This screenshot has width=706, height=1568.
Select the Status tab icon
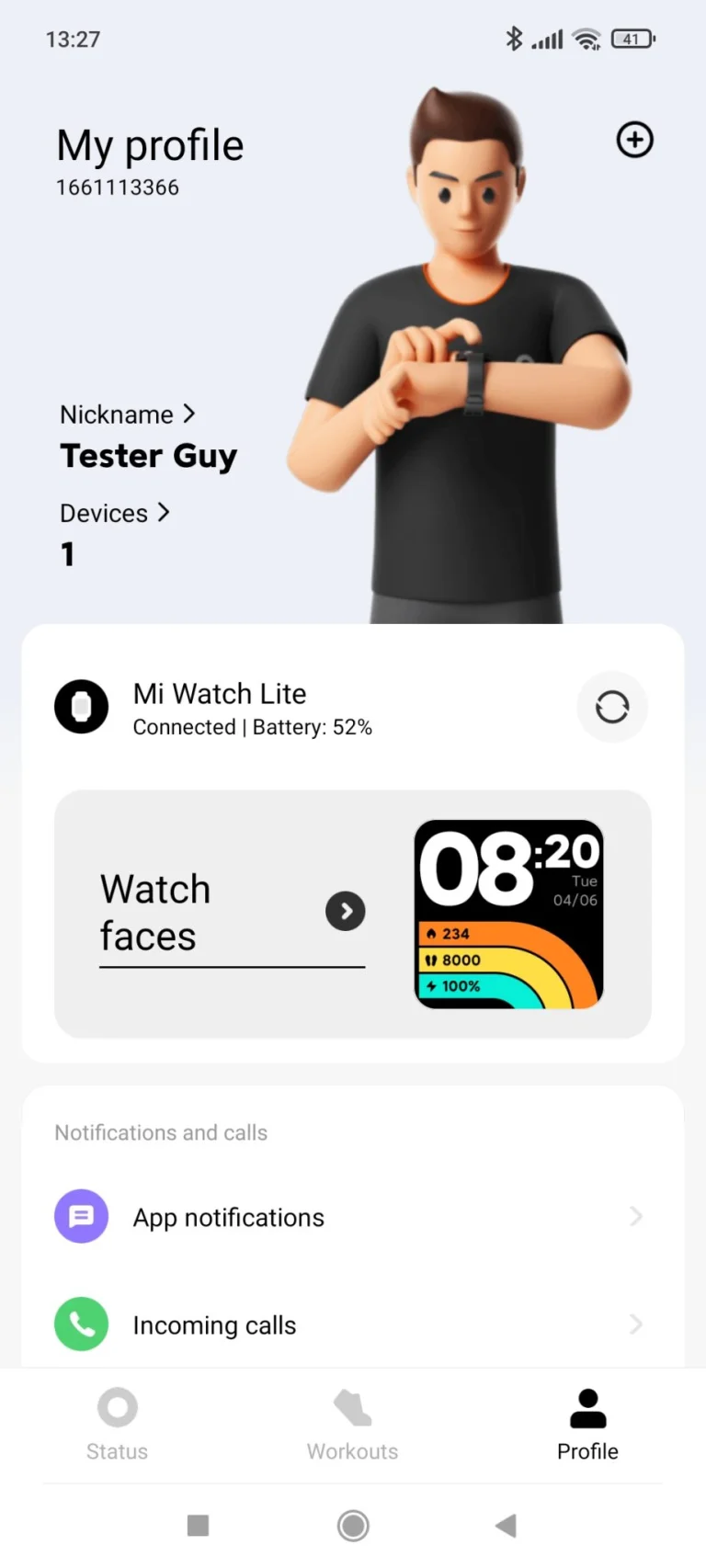(x=117, y=1407)
